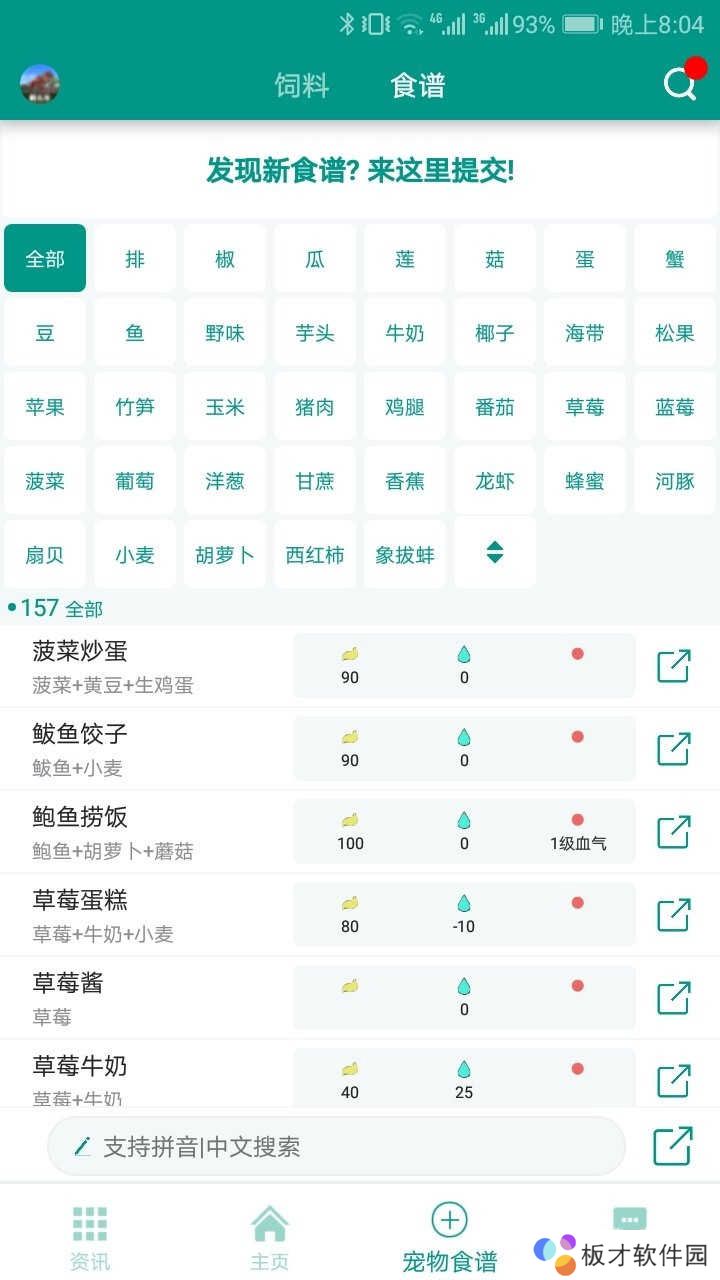Choose the 龙虾 ingredient chip
720x1280 pixels.
494,481
